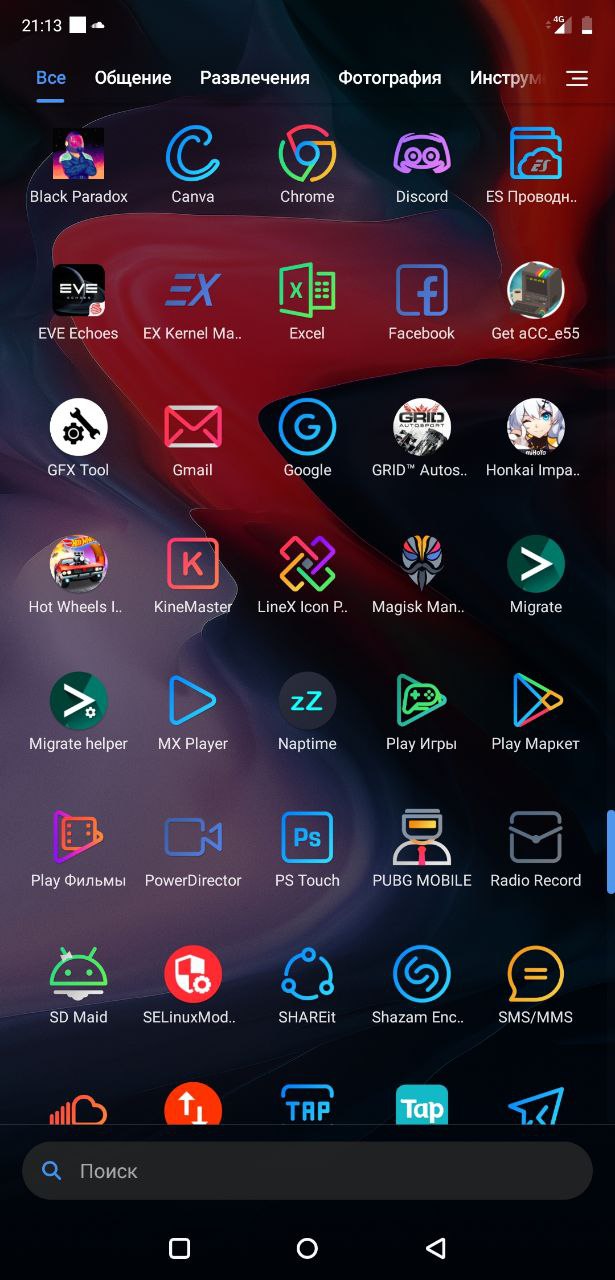Screen dimensions: 615x1280
Task: Open the drawer options menu icon
Action: [x=577, y=78]
